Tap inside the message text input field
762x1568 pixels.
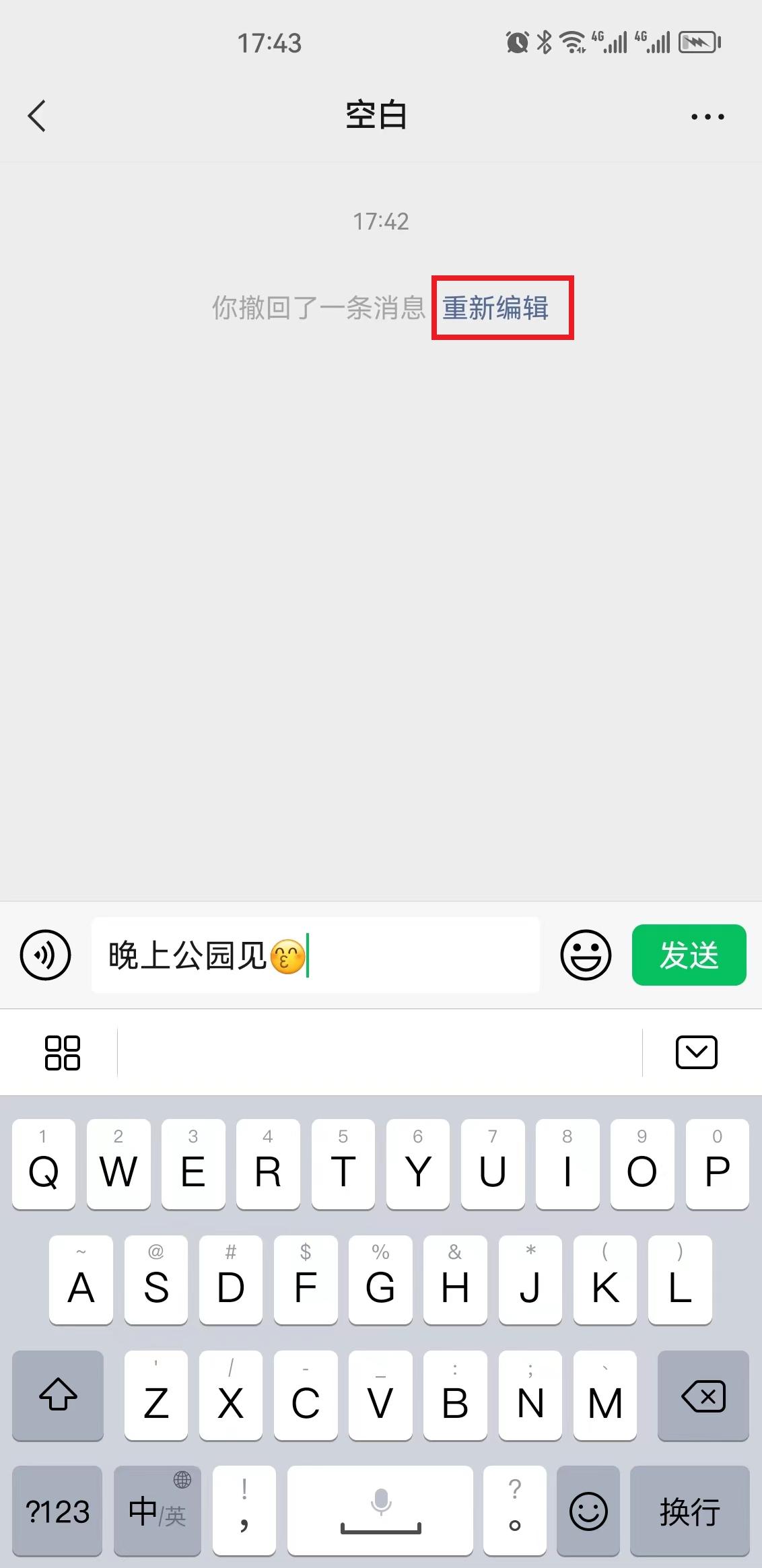[315, 956]
